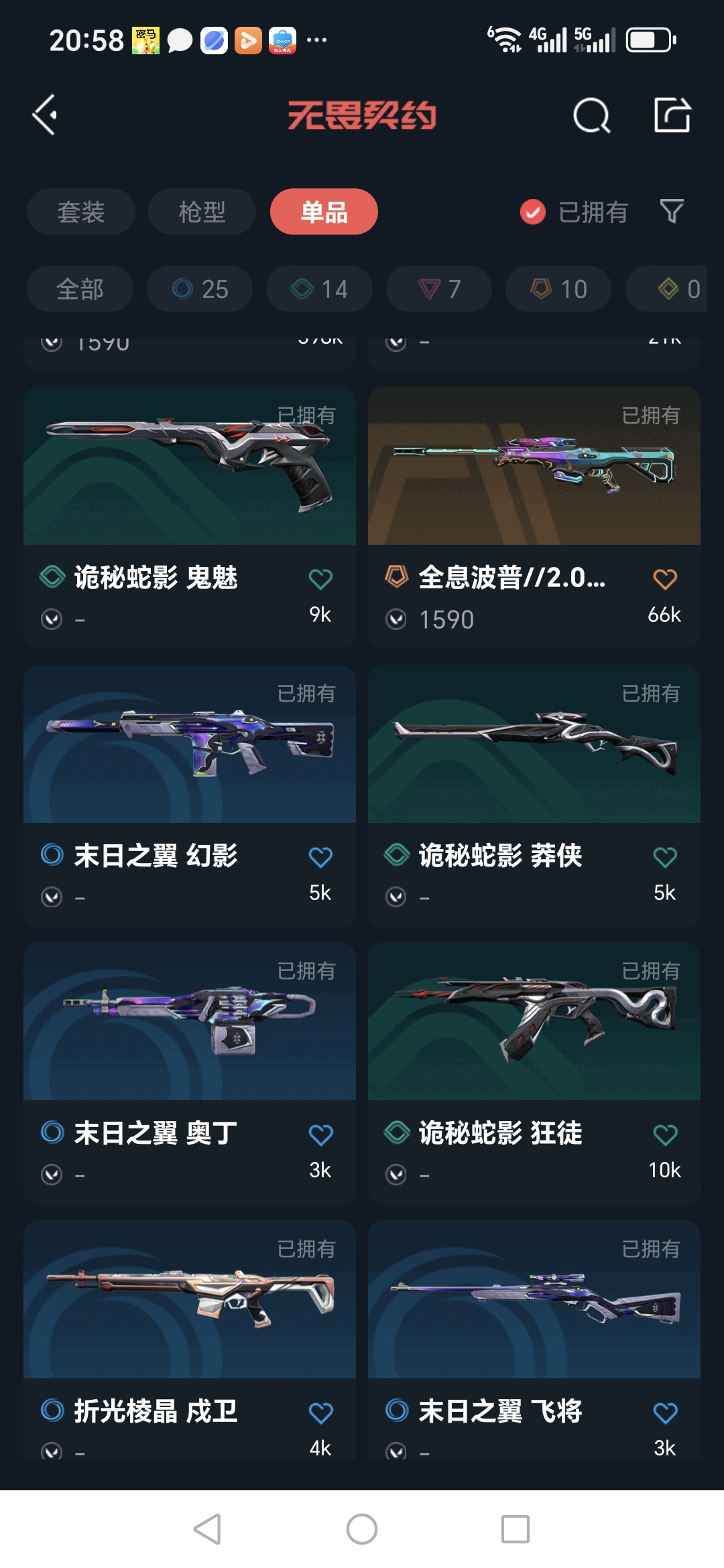Tap the system home button

362,1529
